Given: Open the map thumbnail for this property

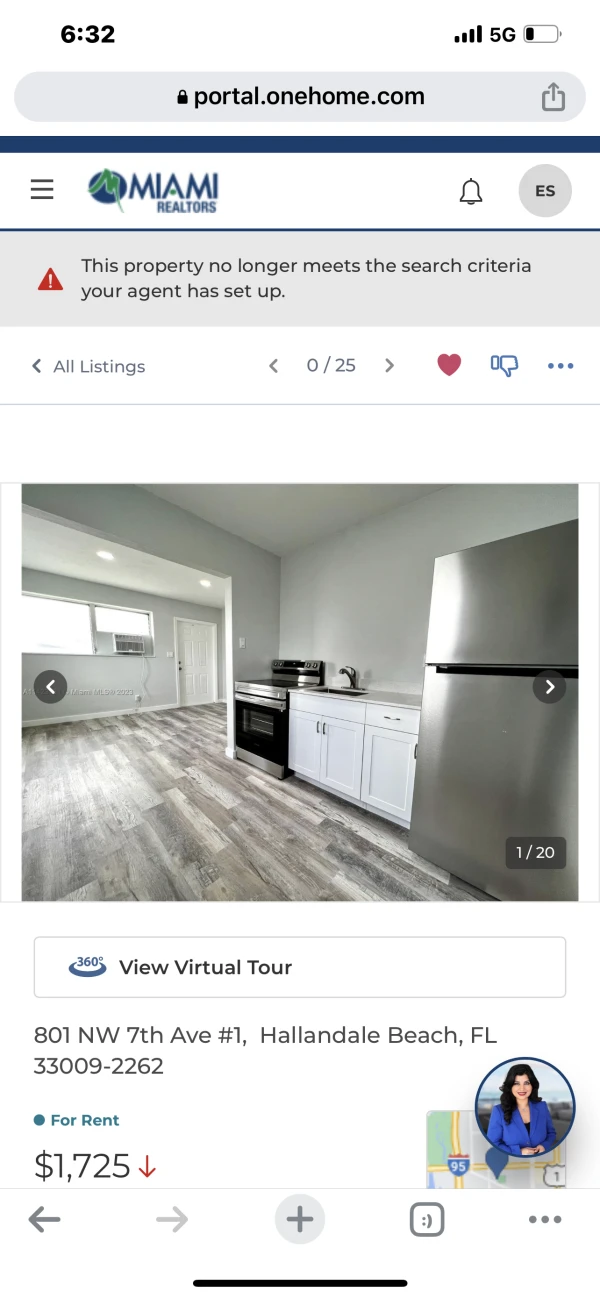Looking at the screenshot, I should click(x=450, y=1150).
